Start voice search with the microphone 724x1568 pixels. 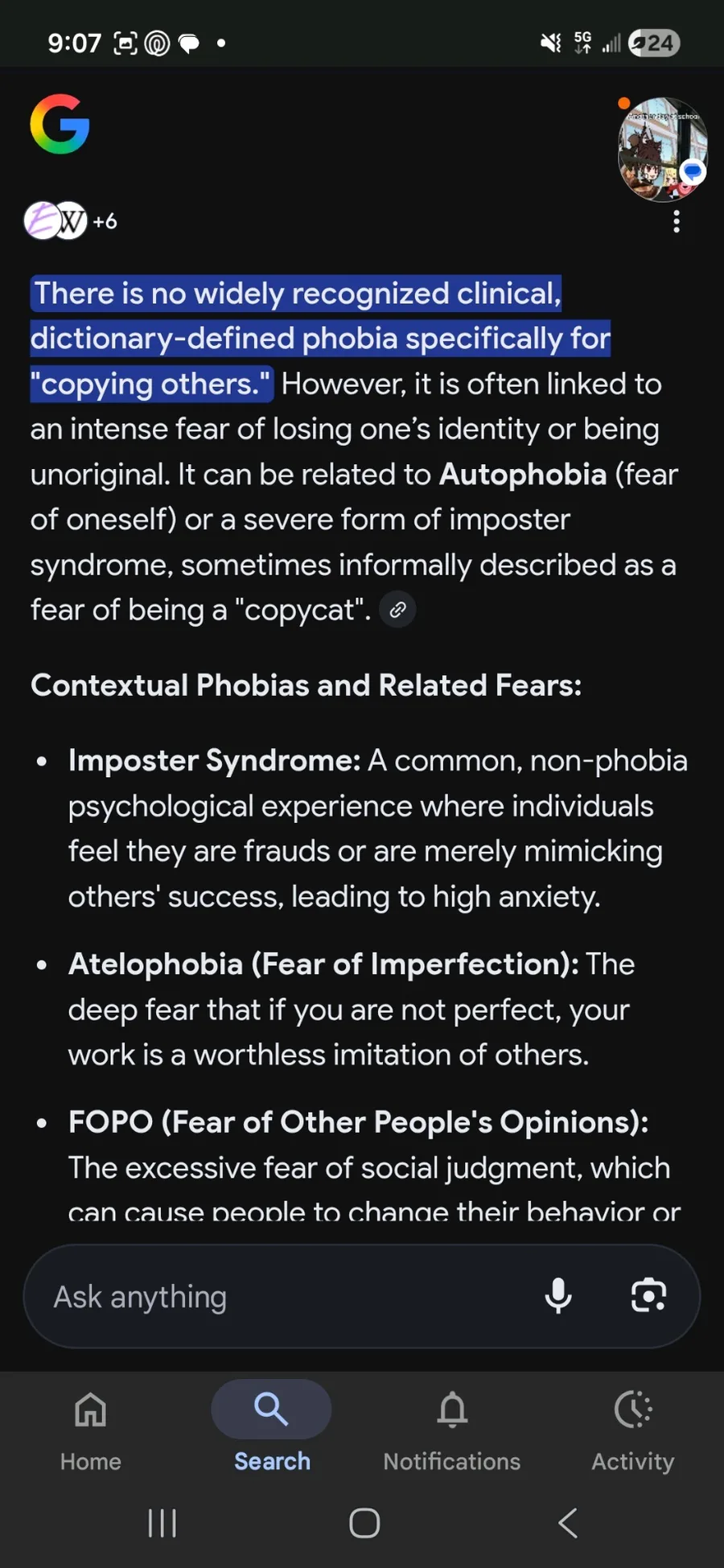tap(557, 1296)
